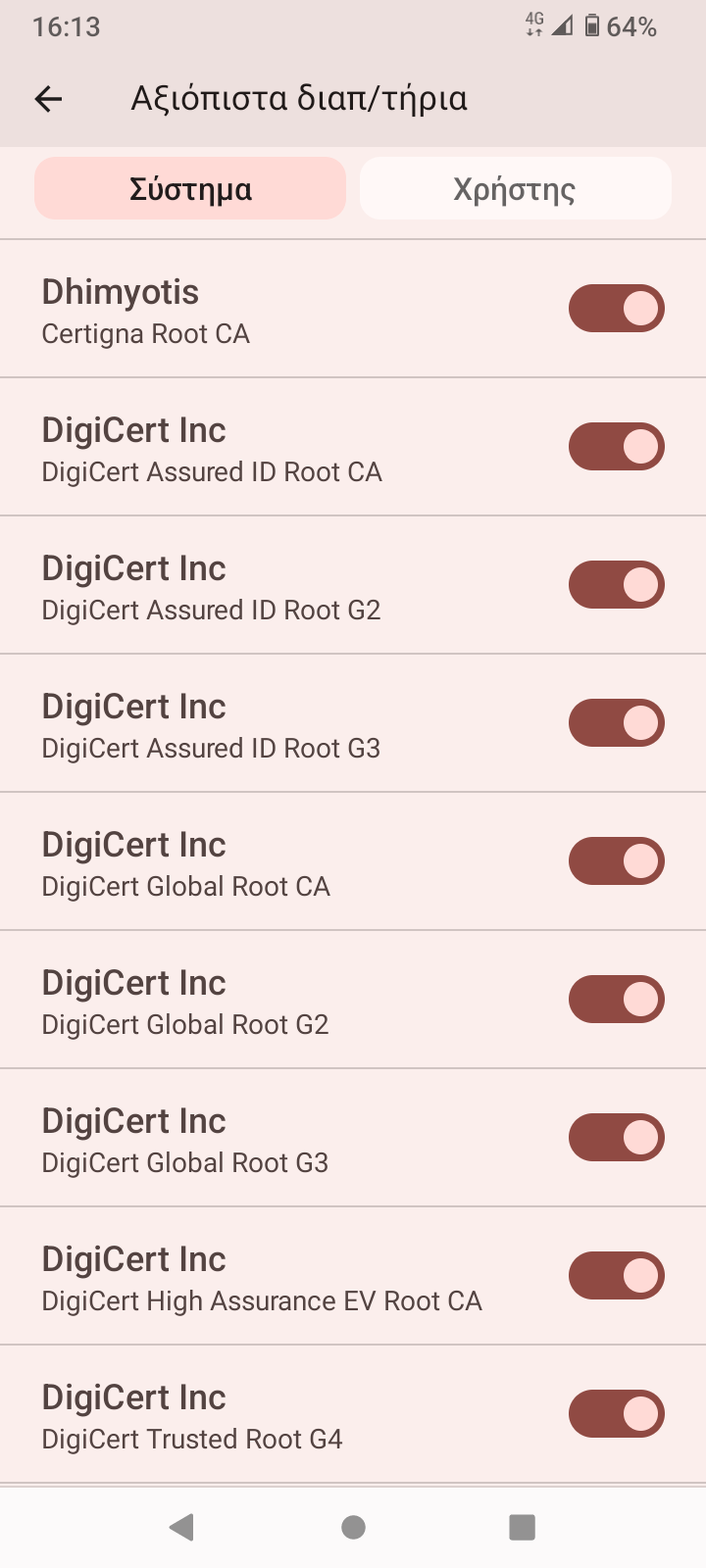The image size is (706, 1568).
Task: Toggle the DigiCert Global Root G2 switch
Action: tap(617, 1000)
